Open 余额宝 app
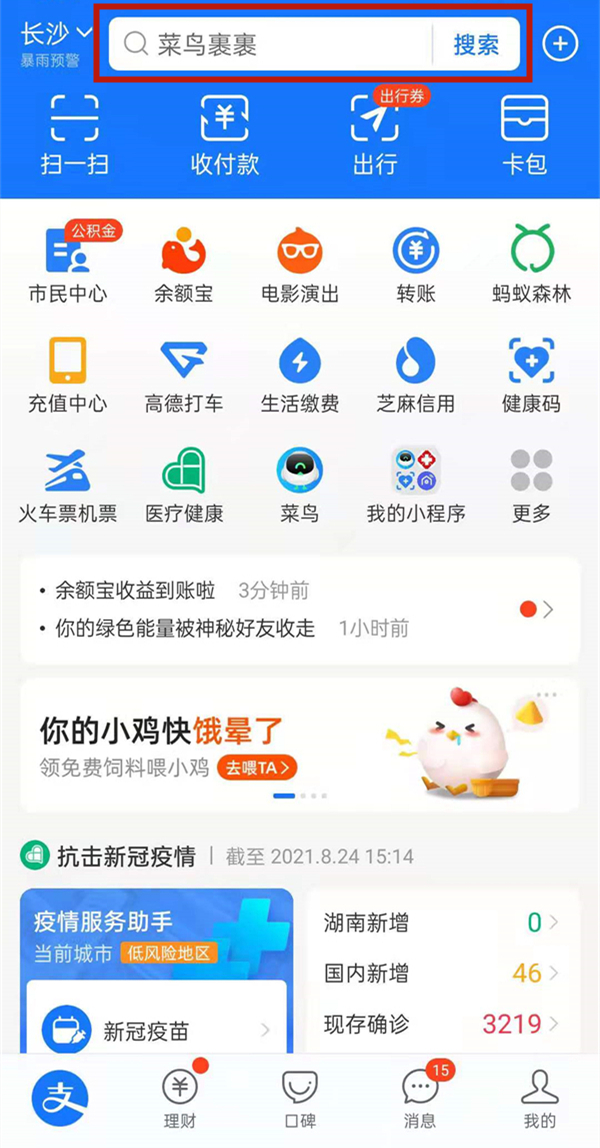 click(x=184, y=264)
